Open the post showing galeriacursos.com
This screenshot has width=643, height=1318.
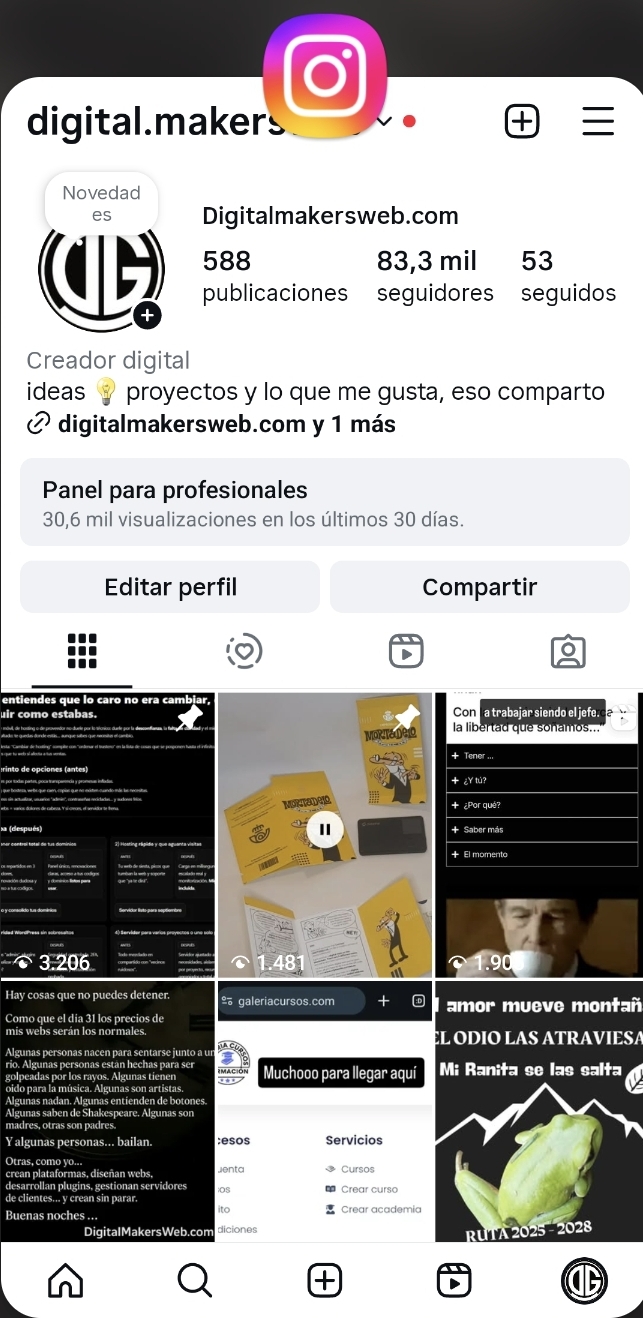pyautogui.click(x=325, y=1110)
